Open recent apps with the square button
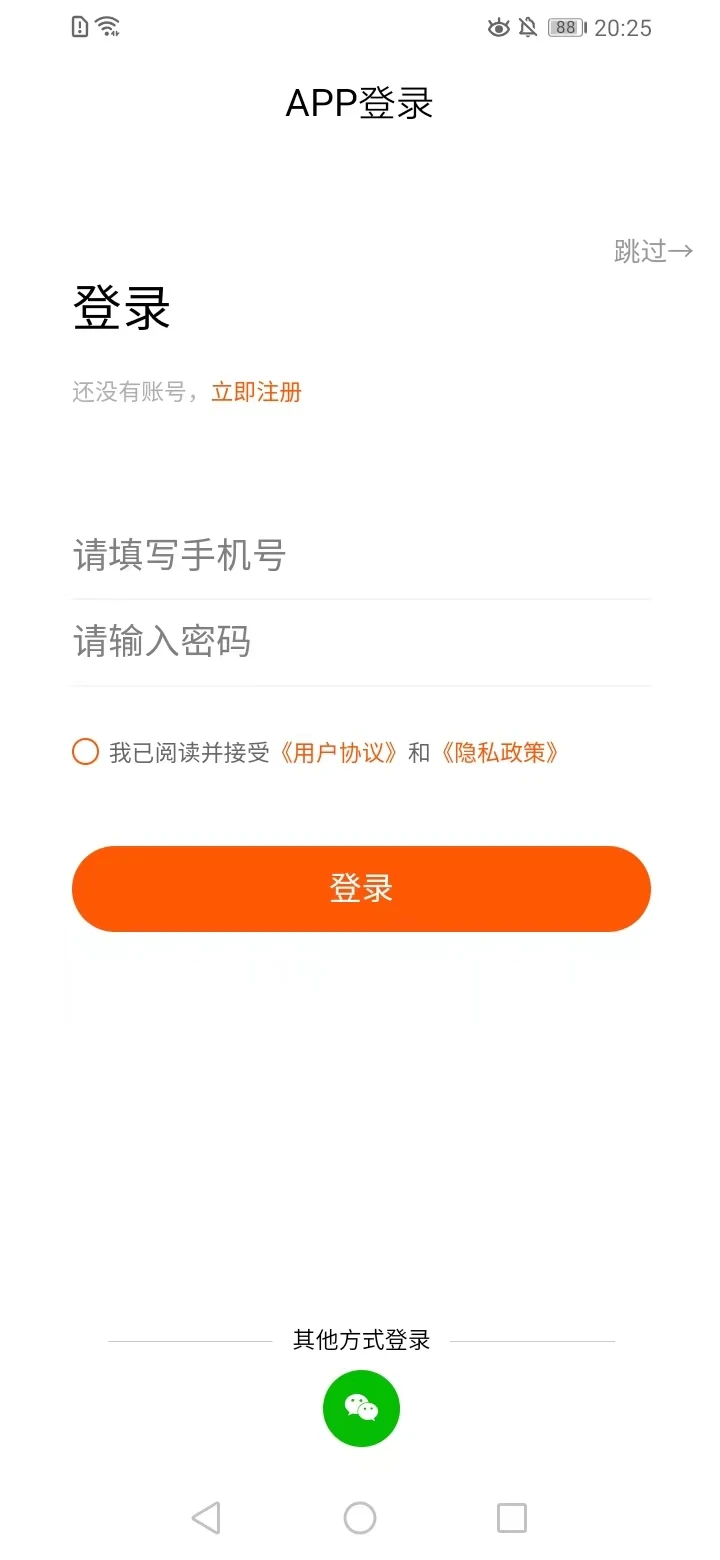Viewport: 720px width, 1560px height. 511,1516
